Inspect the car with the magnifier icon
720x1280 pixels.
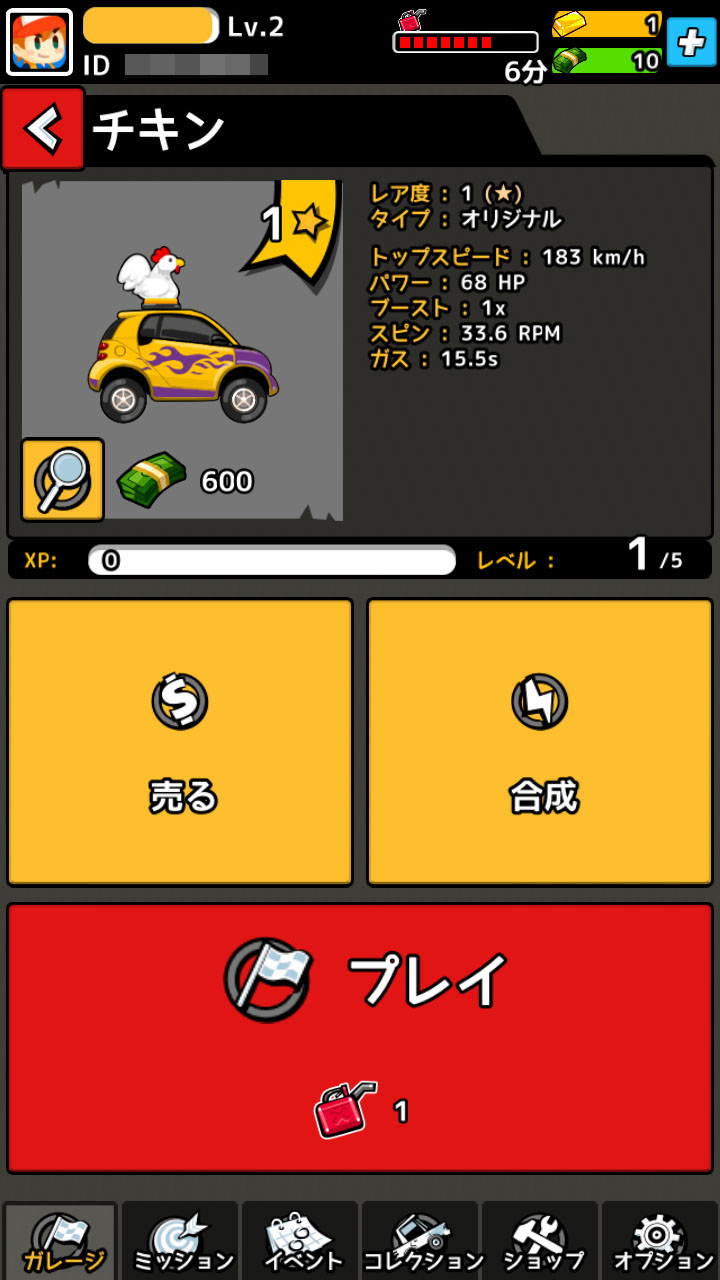point(63,480)
